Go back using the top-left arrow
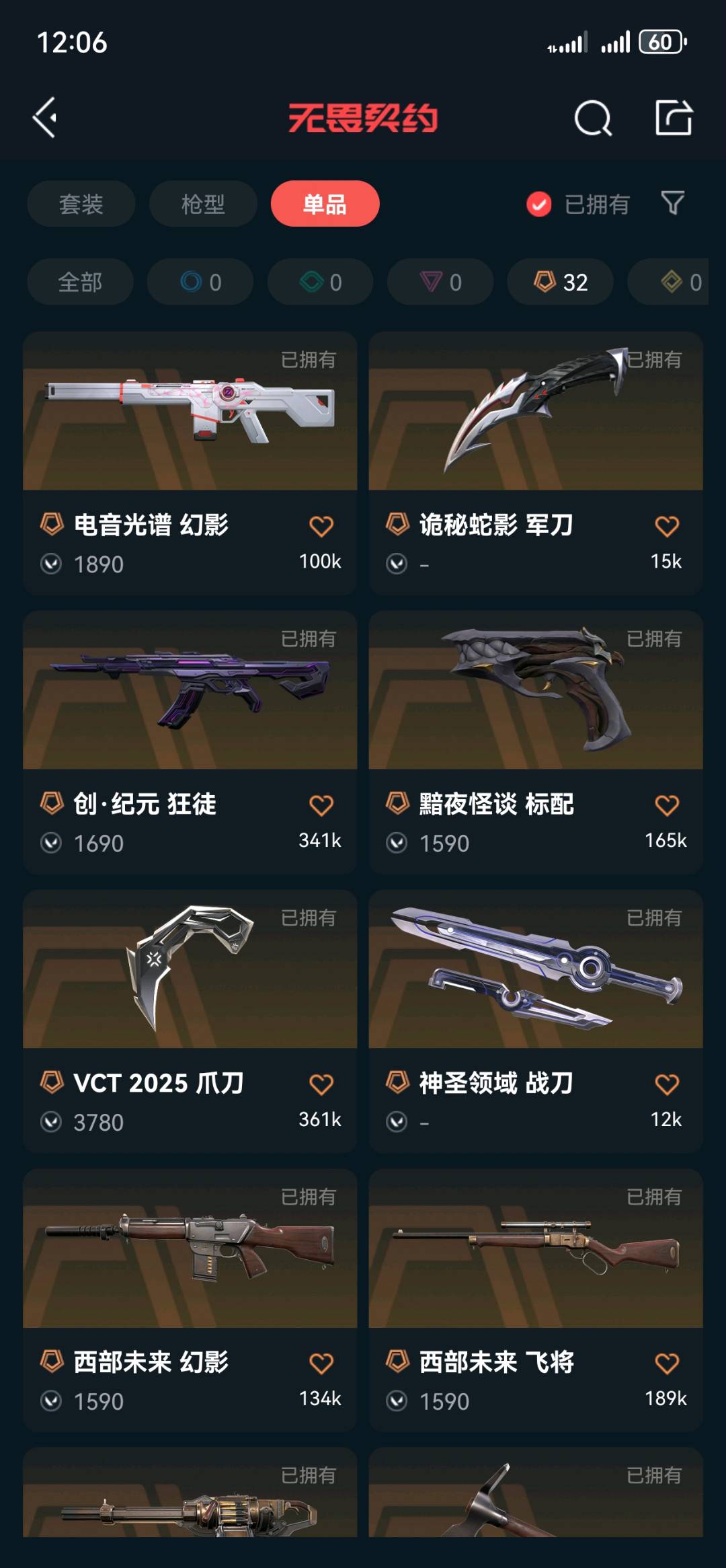 [x=45, y=118]
